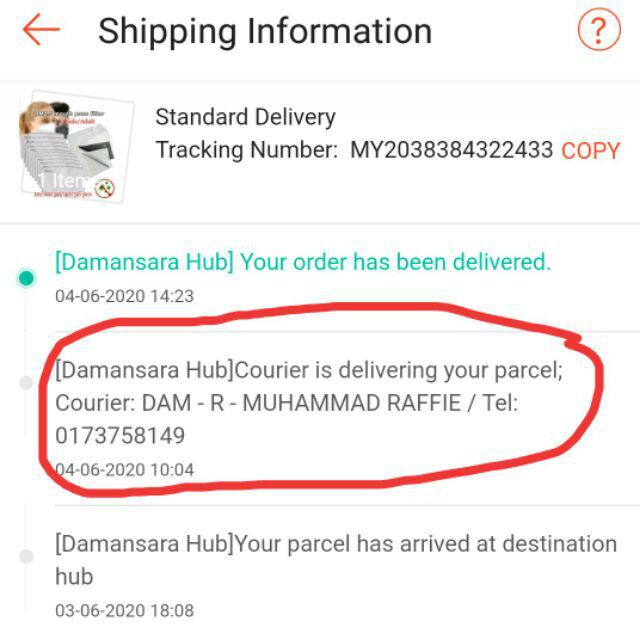Viewport: 640px width, 636px height.
Task: Go back from Shipping Information
Action: (41, 31)
